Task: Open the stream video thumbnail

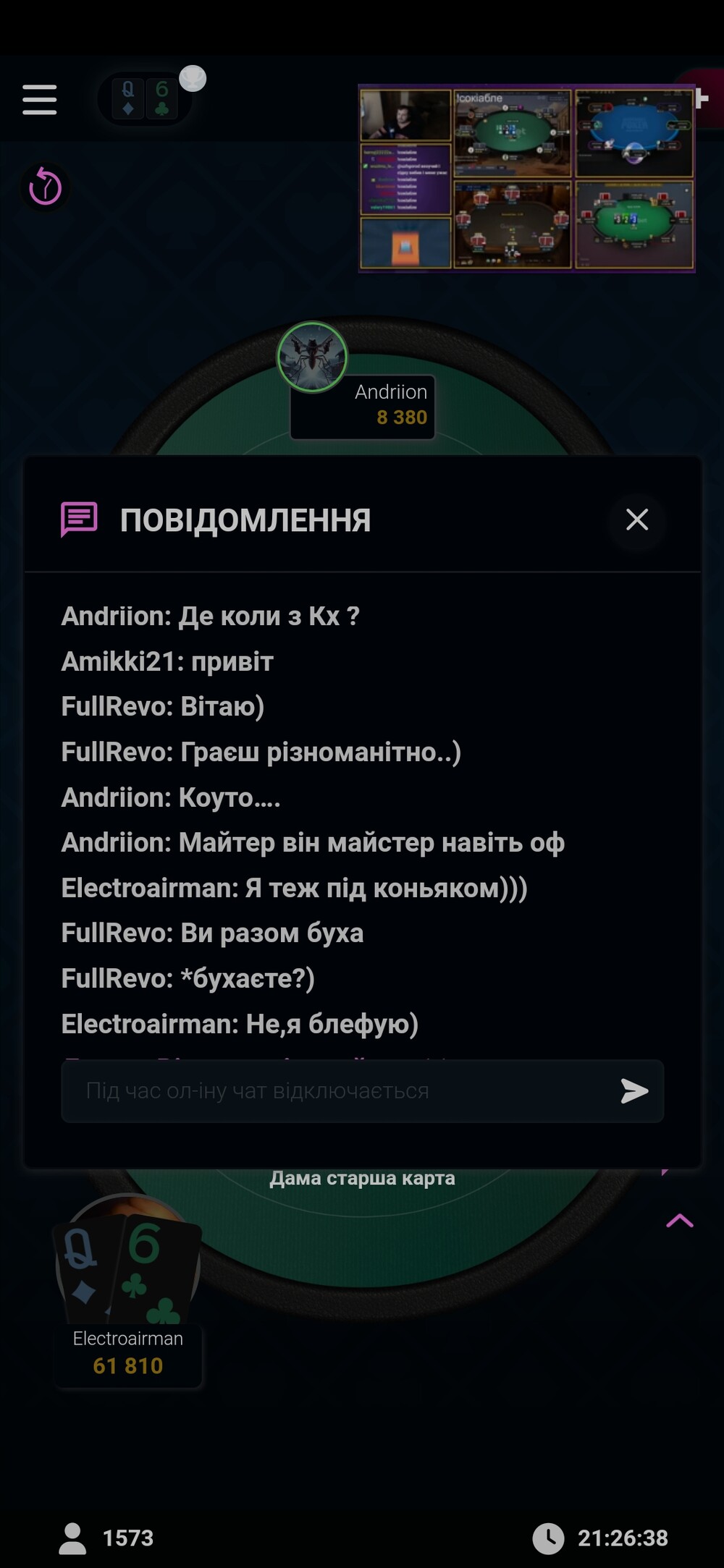Action: pos(526,179)
